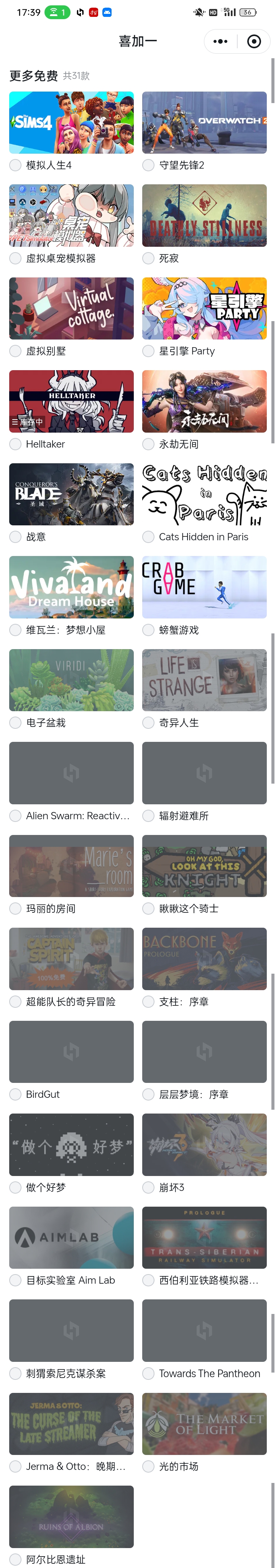Open the 星引擎 Party game card
The height and width of the screenshot is (1568, 276).
204,308
